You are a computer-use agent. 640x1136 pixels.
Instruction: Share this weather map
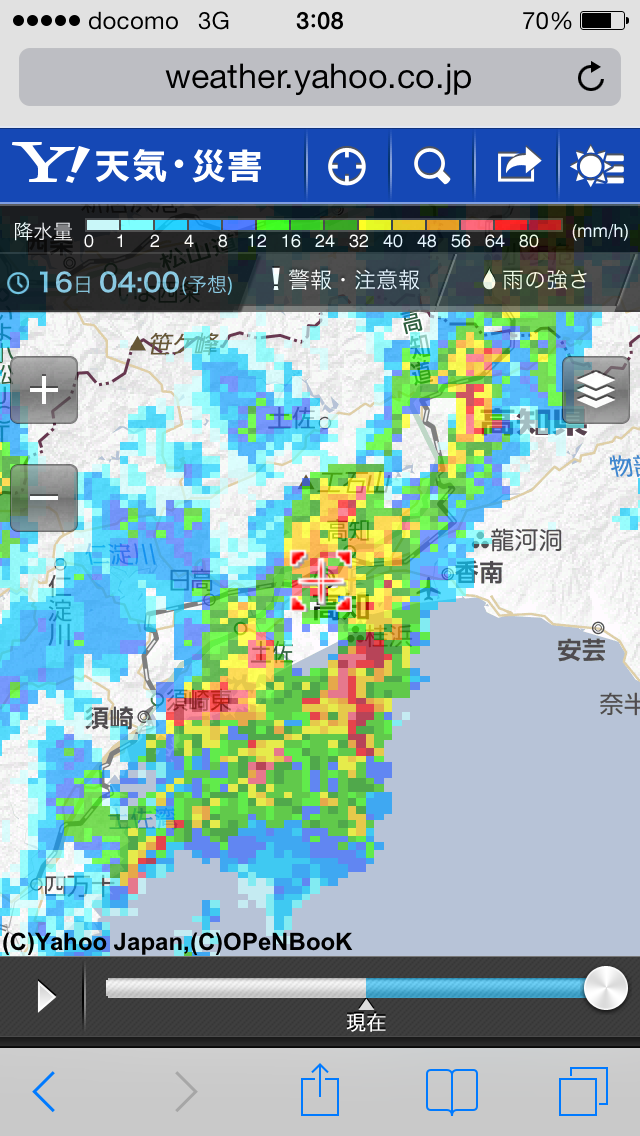click(518, 167)
